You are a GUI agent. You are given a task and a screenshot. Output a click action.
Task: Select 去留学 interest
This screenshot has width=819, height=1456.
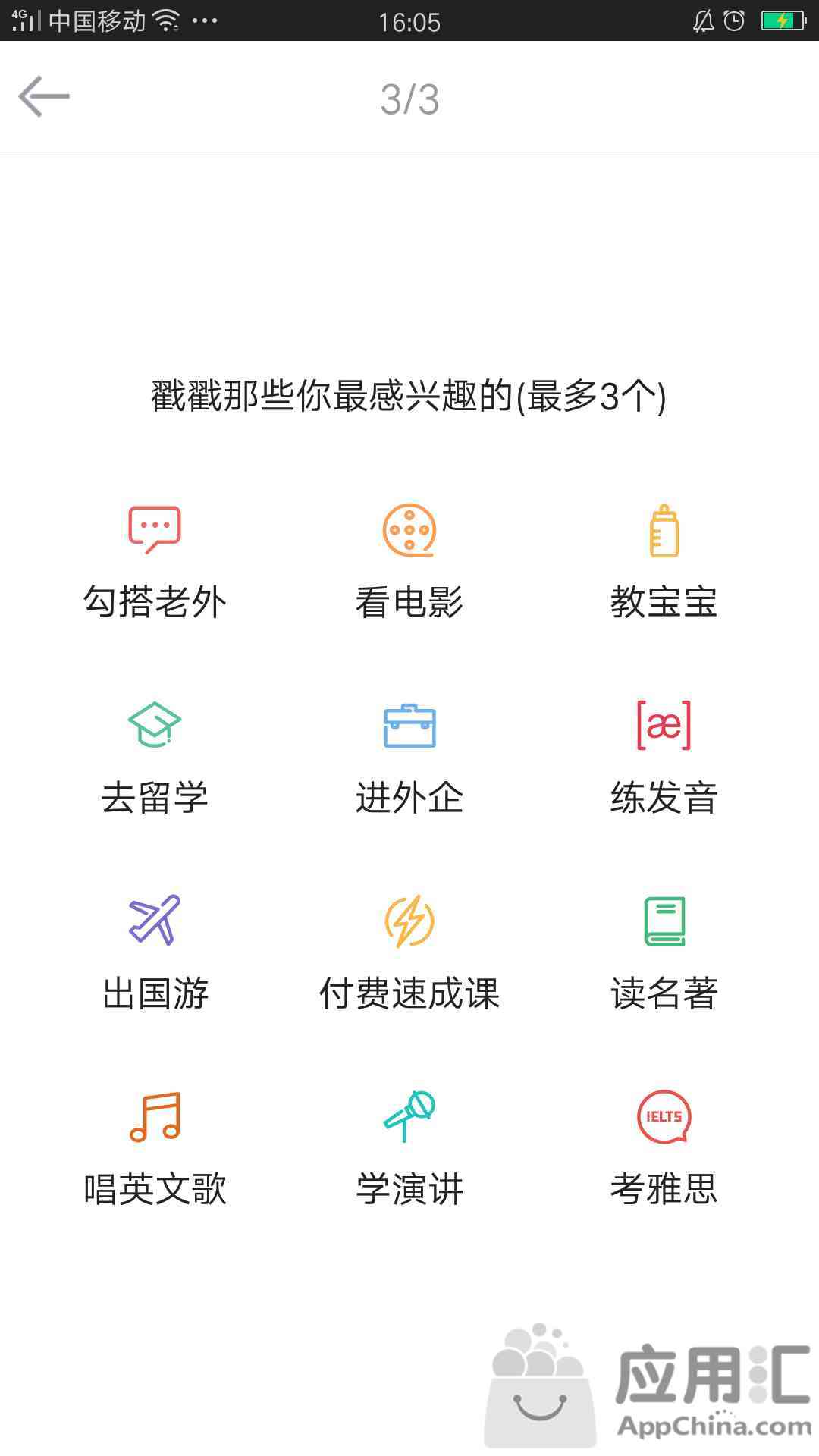155,758
